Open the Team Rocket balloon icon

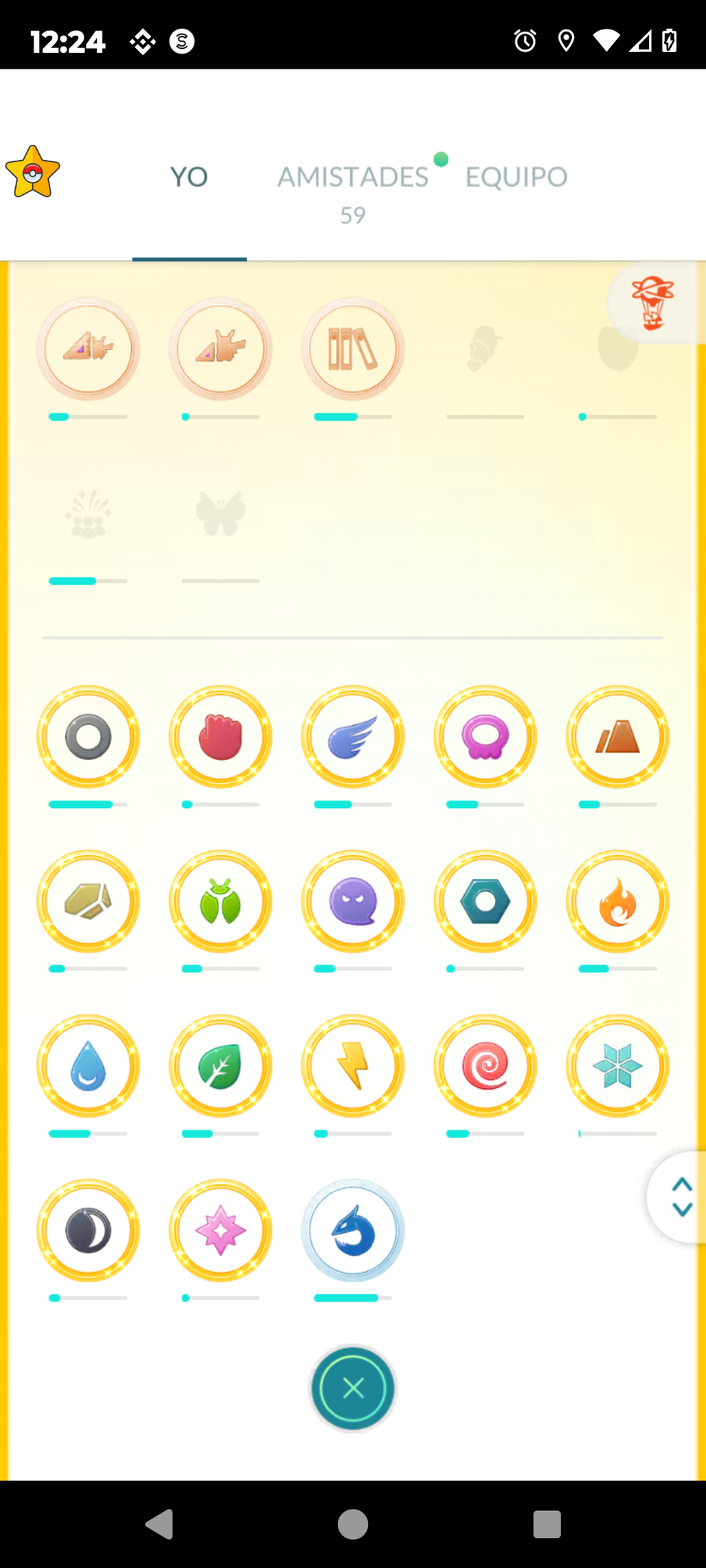pos(652,303)
